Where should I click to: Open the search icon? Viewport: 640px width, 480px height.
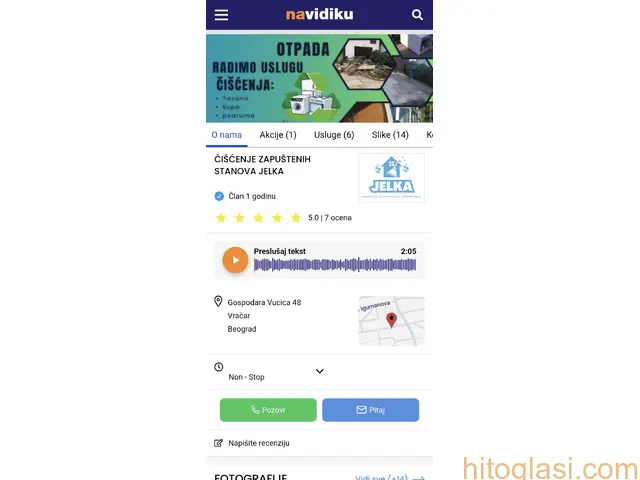tap(417, 15)
